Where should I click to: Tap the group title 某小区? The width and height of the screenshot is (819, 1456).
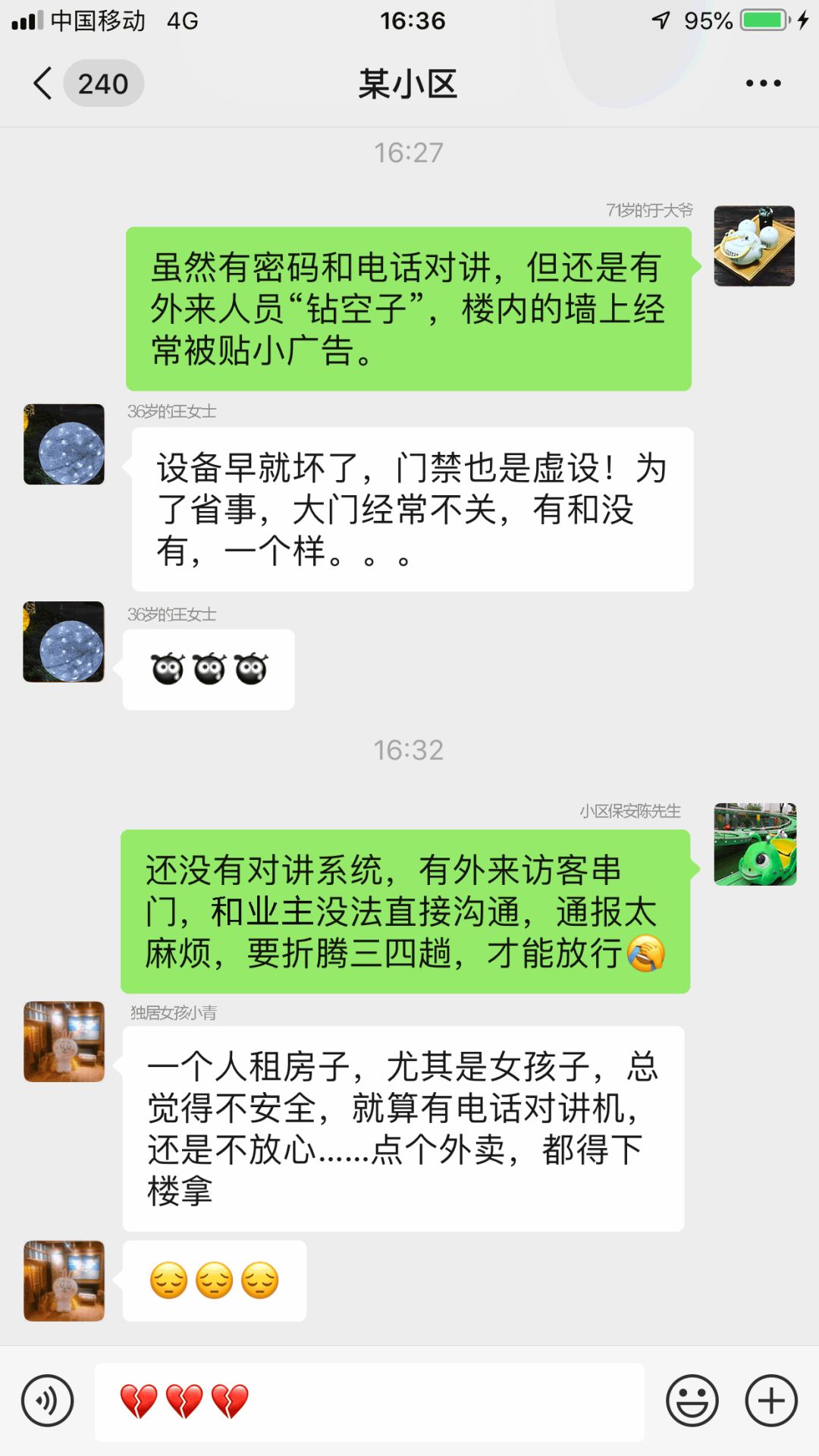[x=409, y=84]
